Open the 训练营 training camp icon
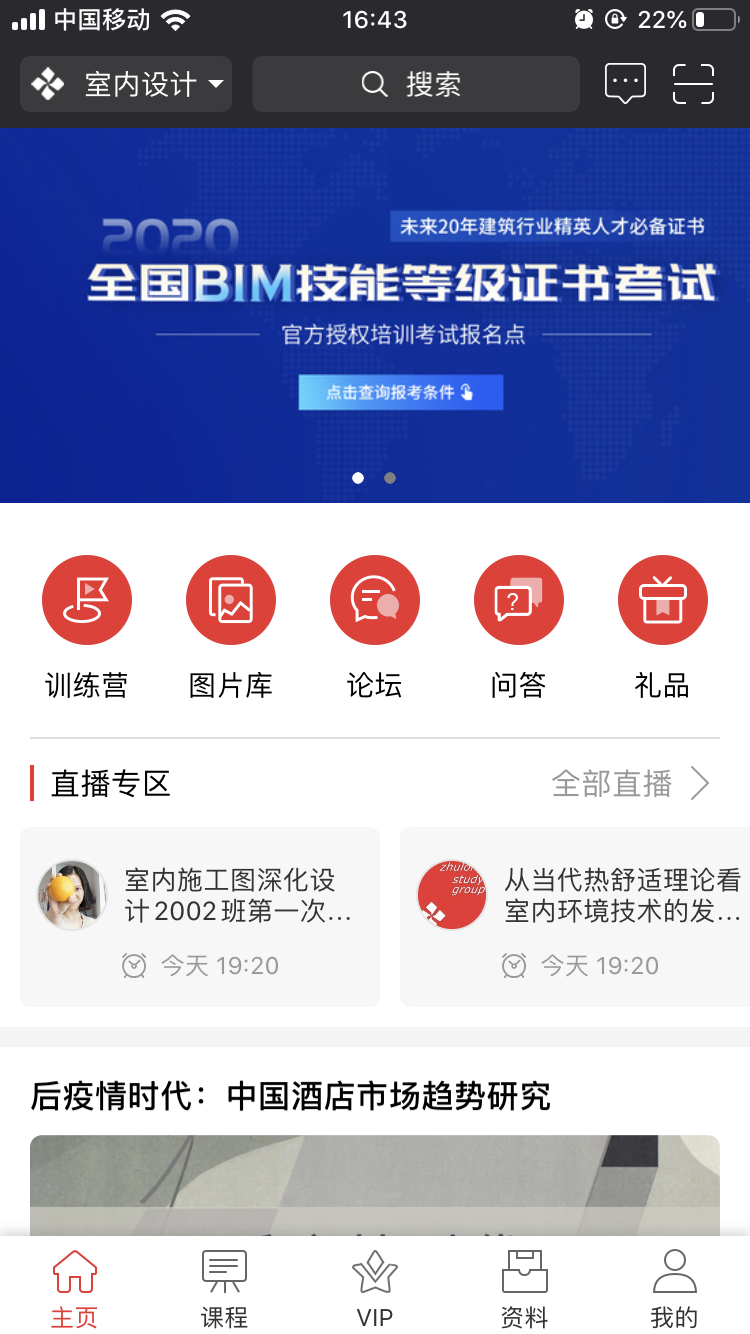 (87, 600)
